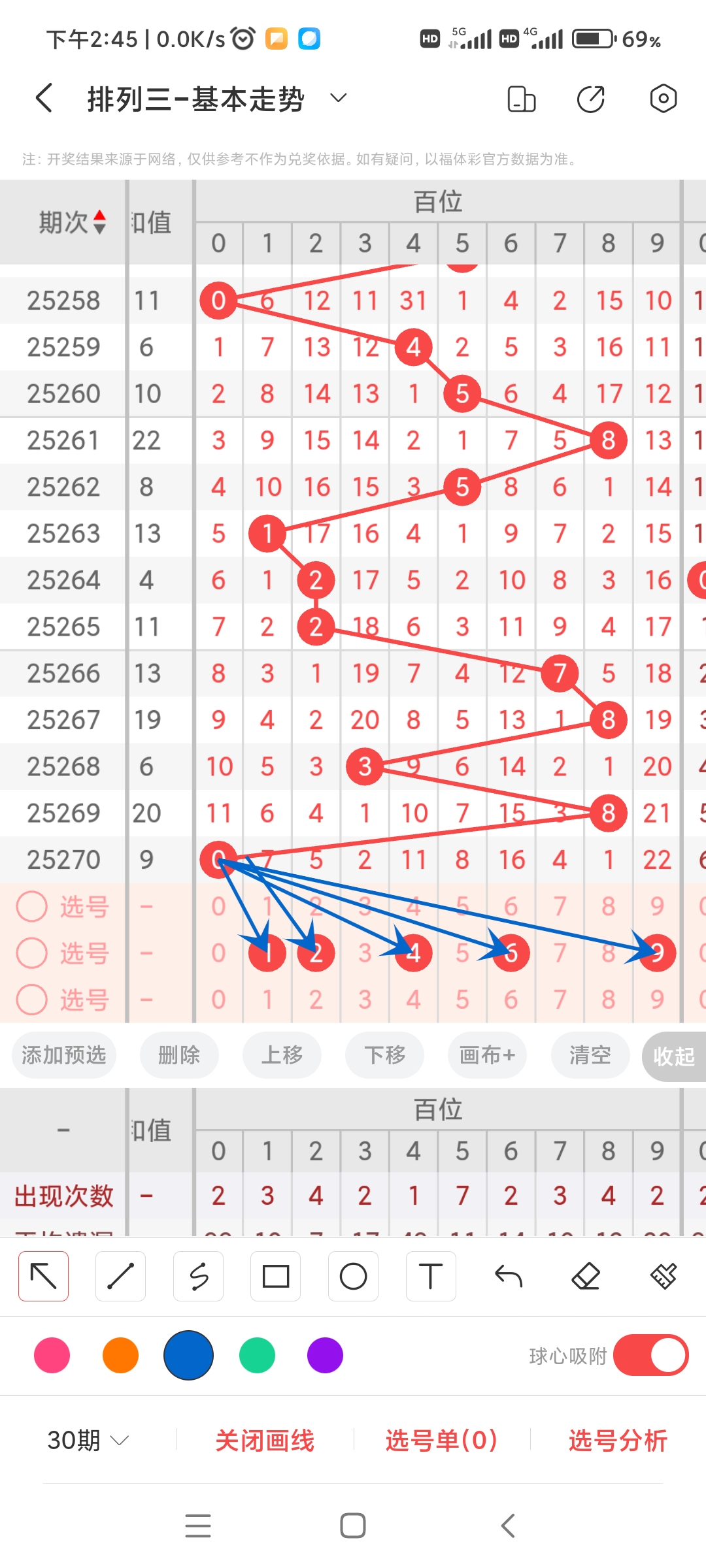
Task: Select the arrow drawing tool
Action: click(43, 1275)
